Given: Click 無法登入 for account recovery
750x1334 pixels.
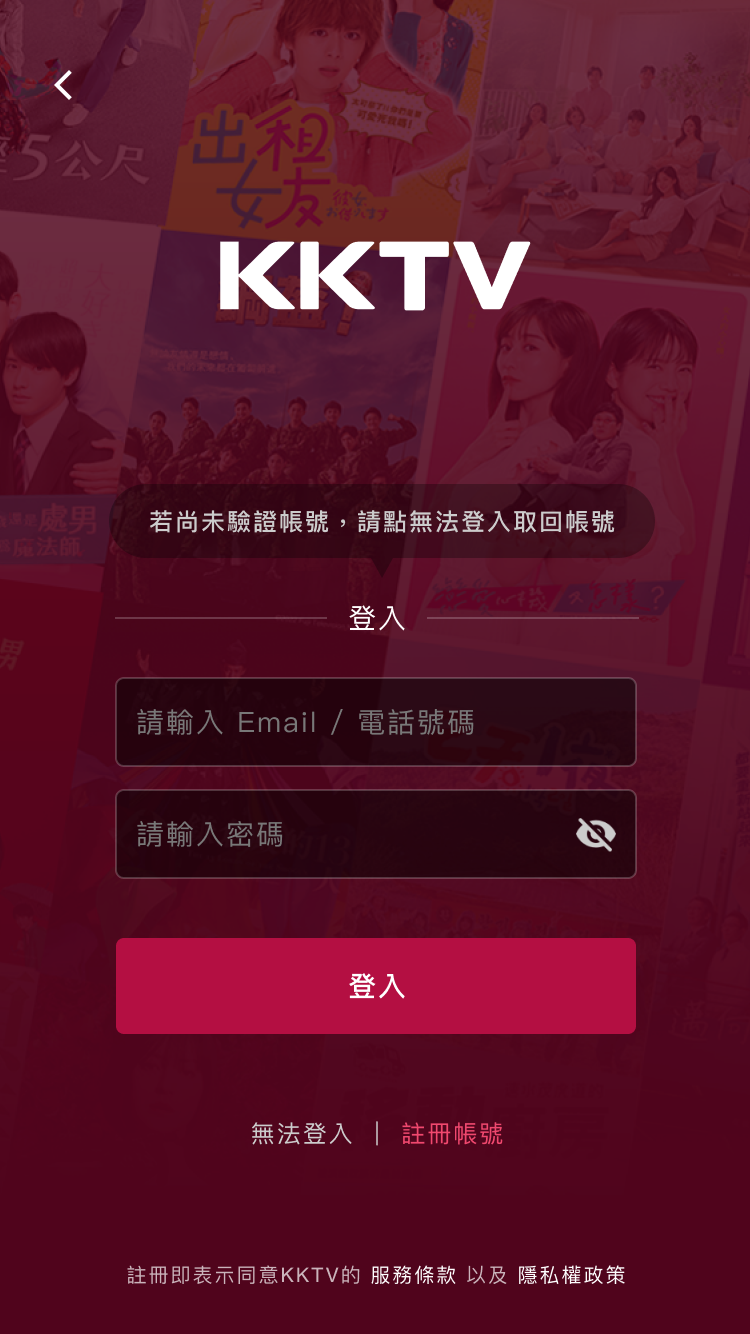Looking at the screenshot, I should (301, 1134).
